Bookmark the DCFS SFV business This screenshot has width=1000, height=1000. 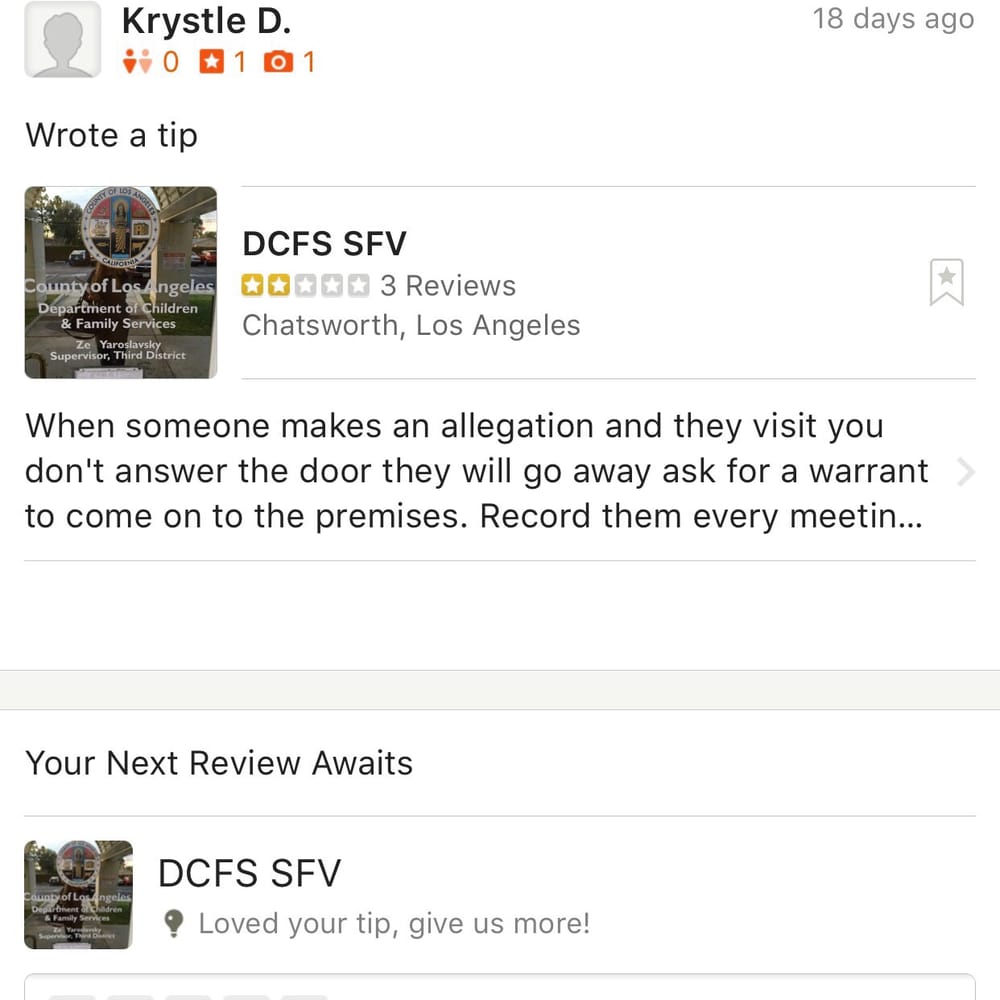(x=946, y=282)
